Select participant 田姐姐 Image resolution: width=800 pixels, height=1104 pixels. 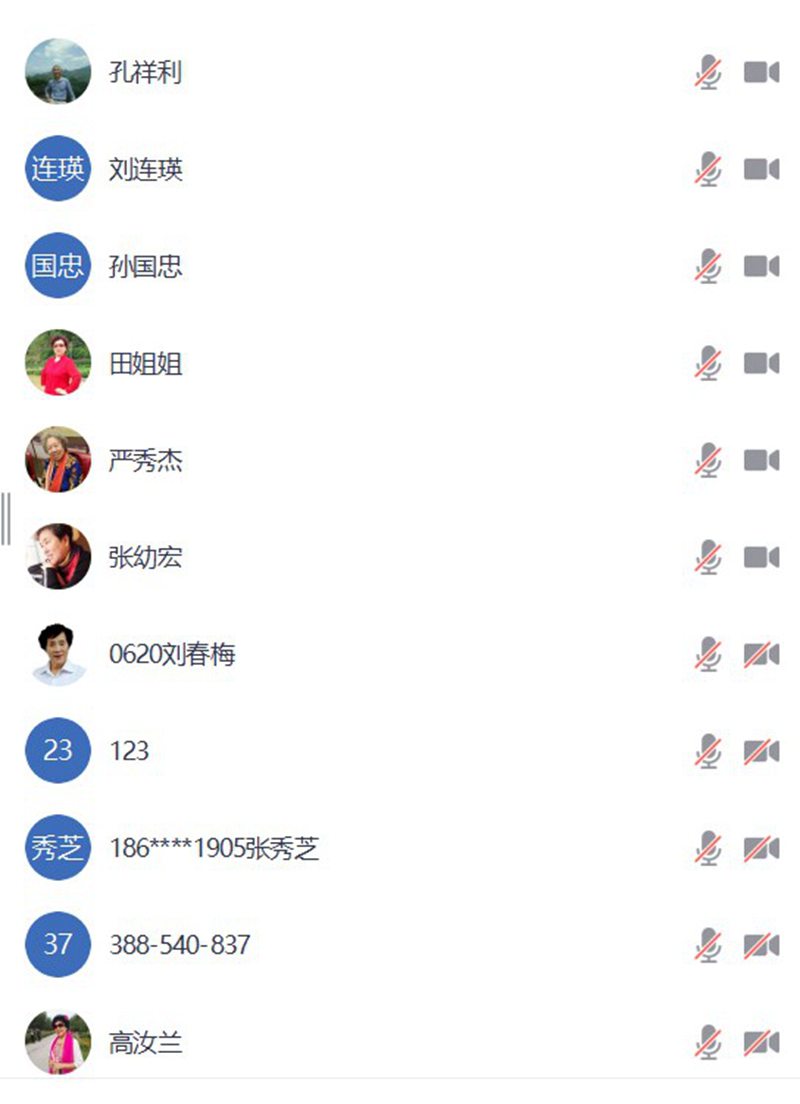[146, 364]
